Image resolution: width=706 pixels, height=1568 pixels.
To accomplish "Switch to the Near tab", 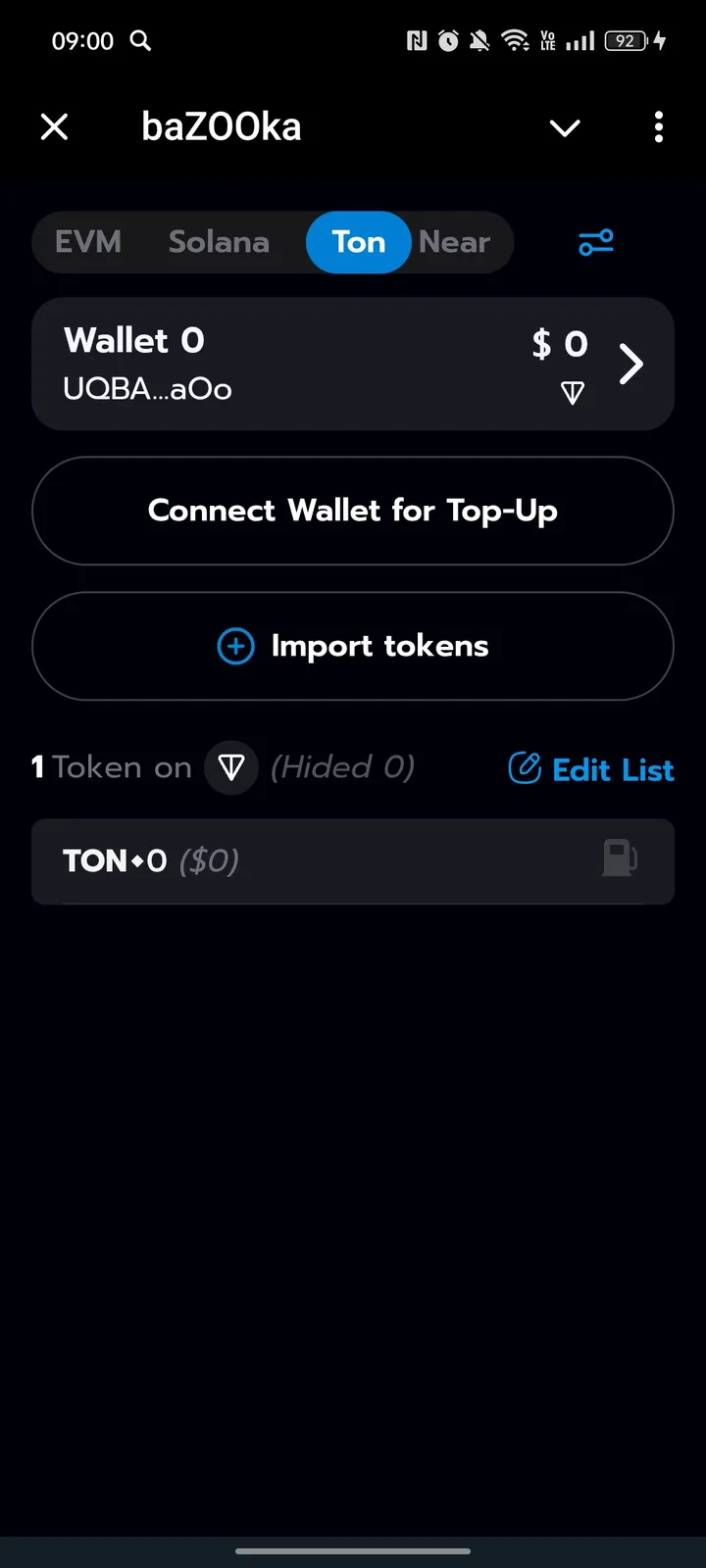I will coord(454,242).
